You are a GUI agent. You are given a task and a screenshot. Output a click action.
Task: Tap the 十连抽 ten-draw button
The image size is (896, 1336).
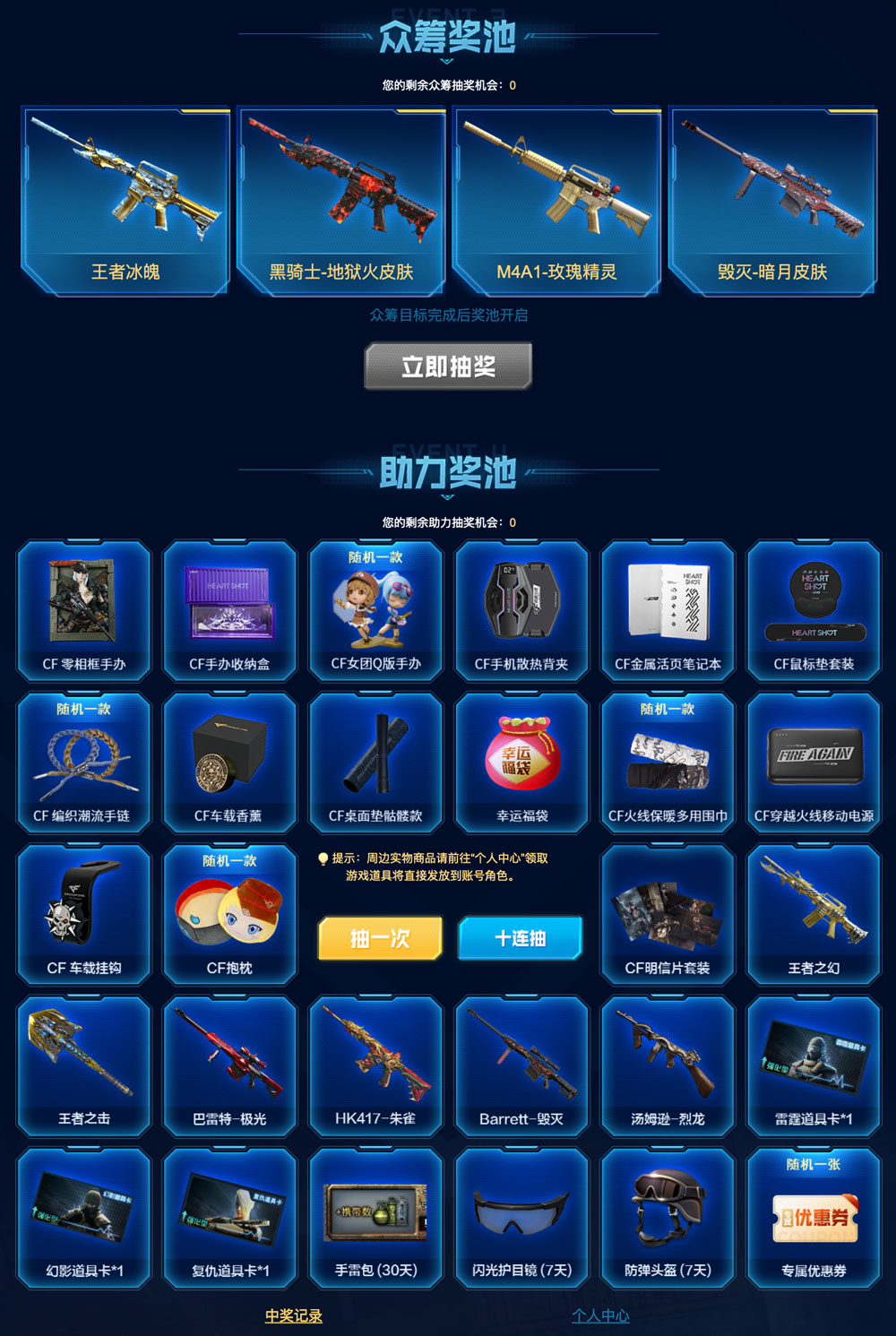click(520, 938)
